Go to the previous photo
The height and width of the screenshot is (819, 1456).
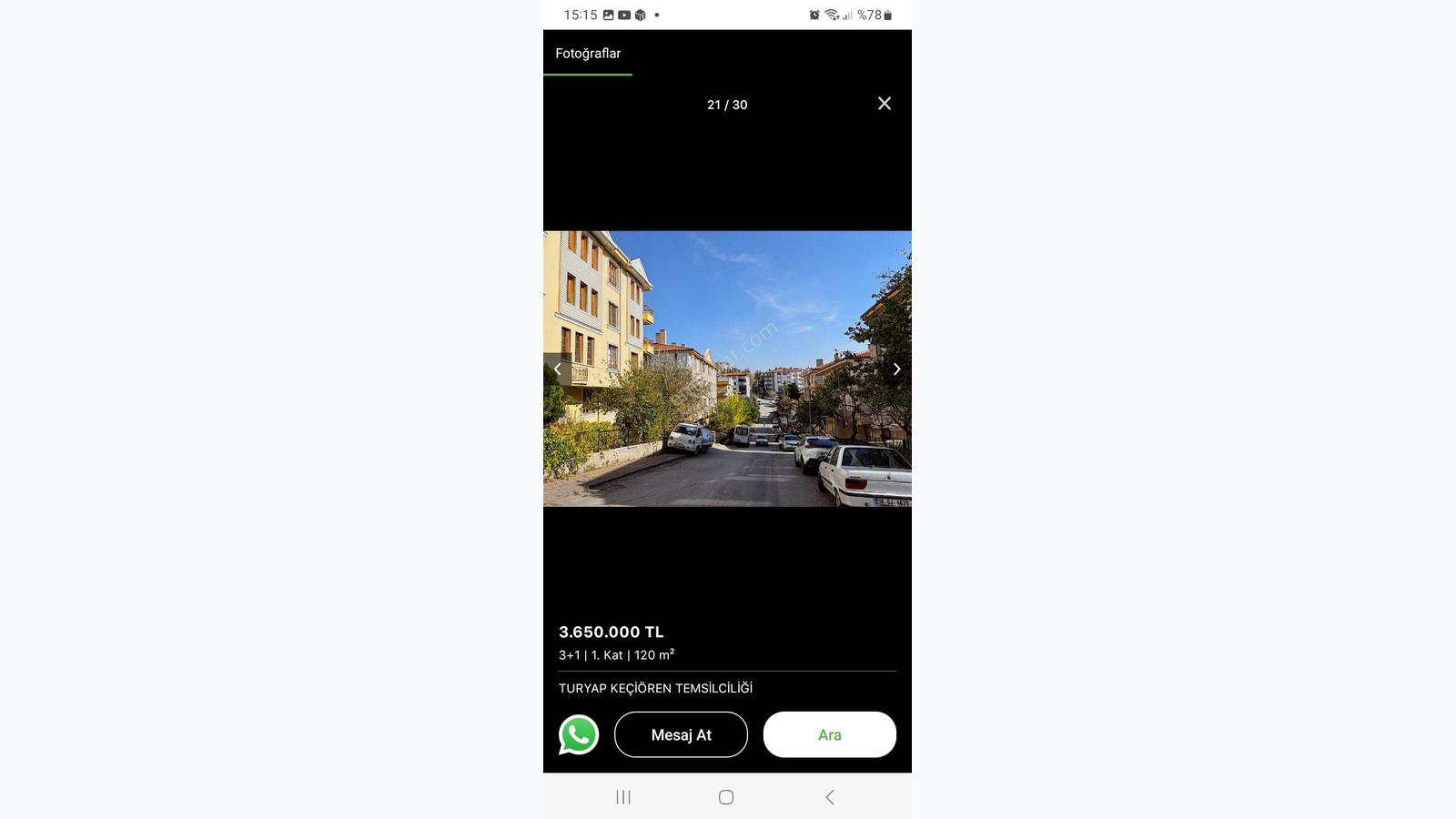(x=557, y=369)
